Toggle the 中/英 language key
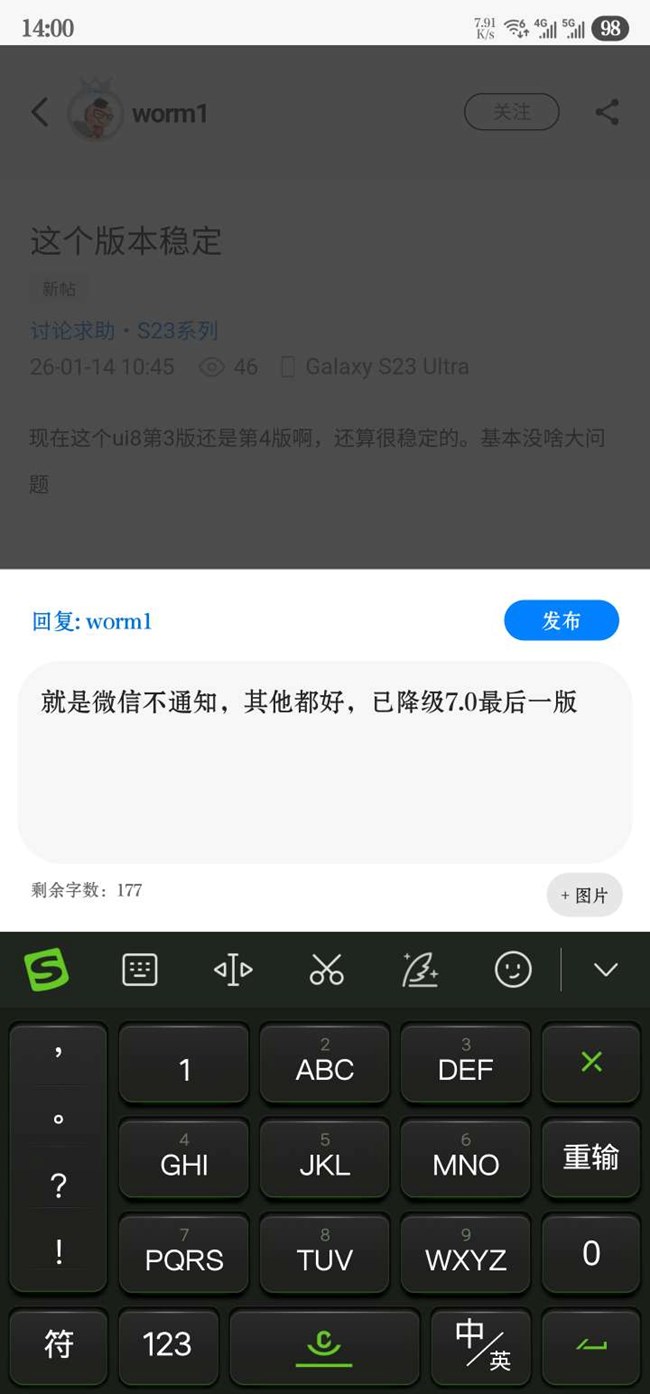Viewport: 650px width, 1394px height. click(x=483, y=1345)
